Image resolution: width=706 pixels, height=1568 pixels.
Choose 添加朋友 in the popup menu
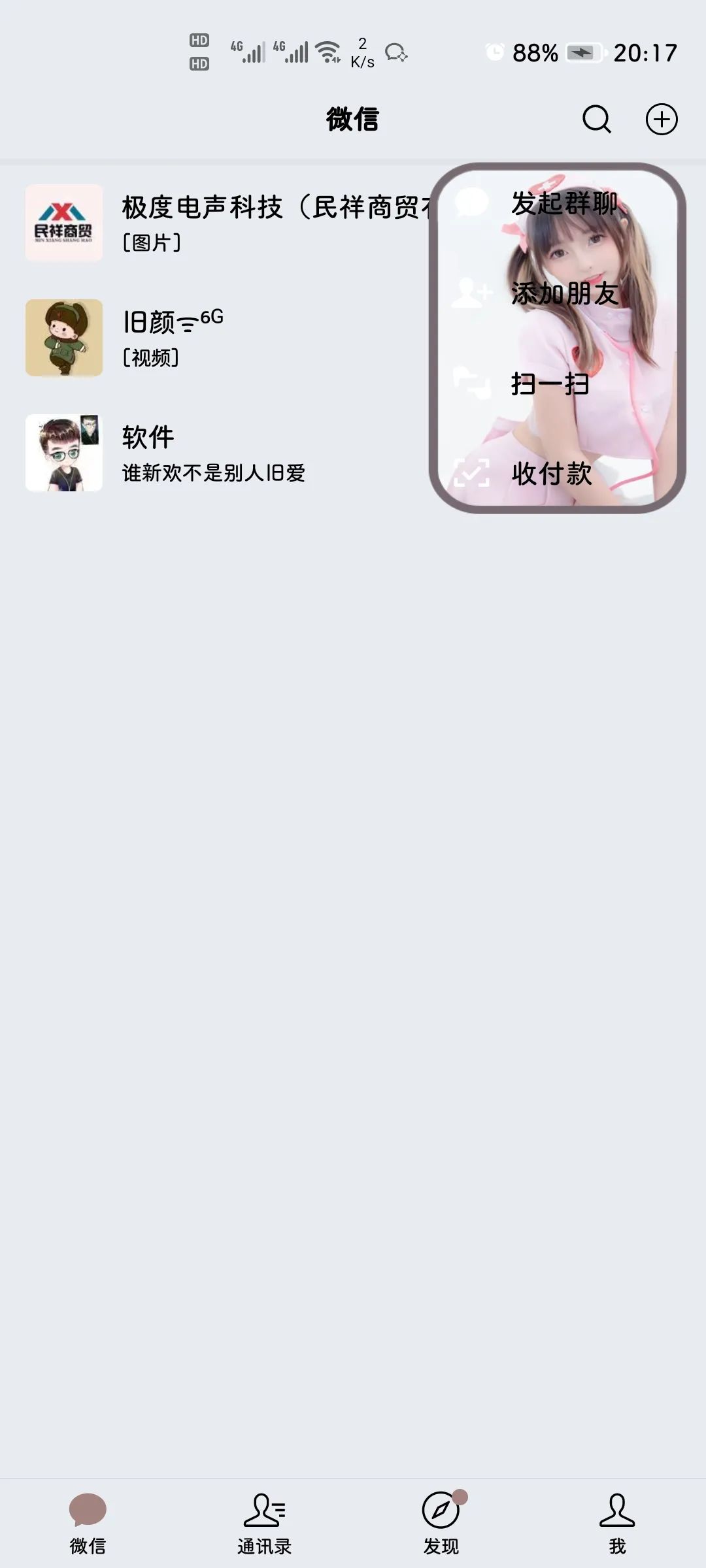[557, 293]
